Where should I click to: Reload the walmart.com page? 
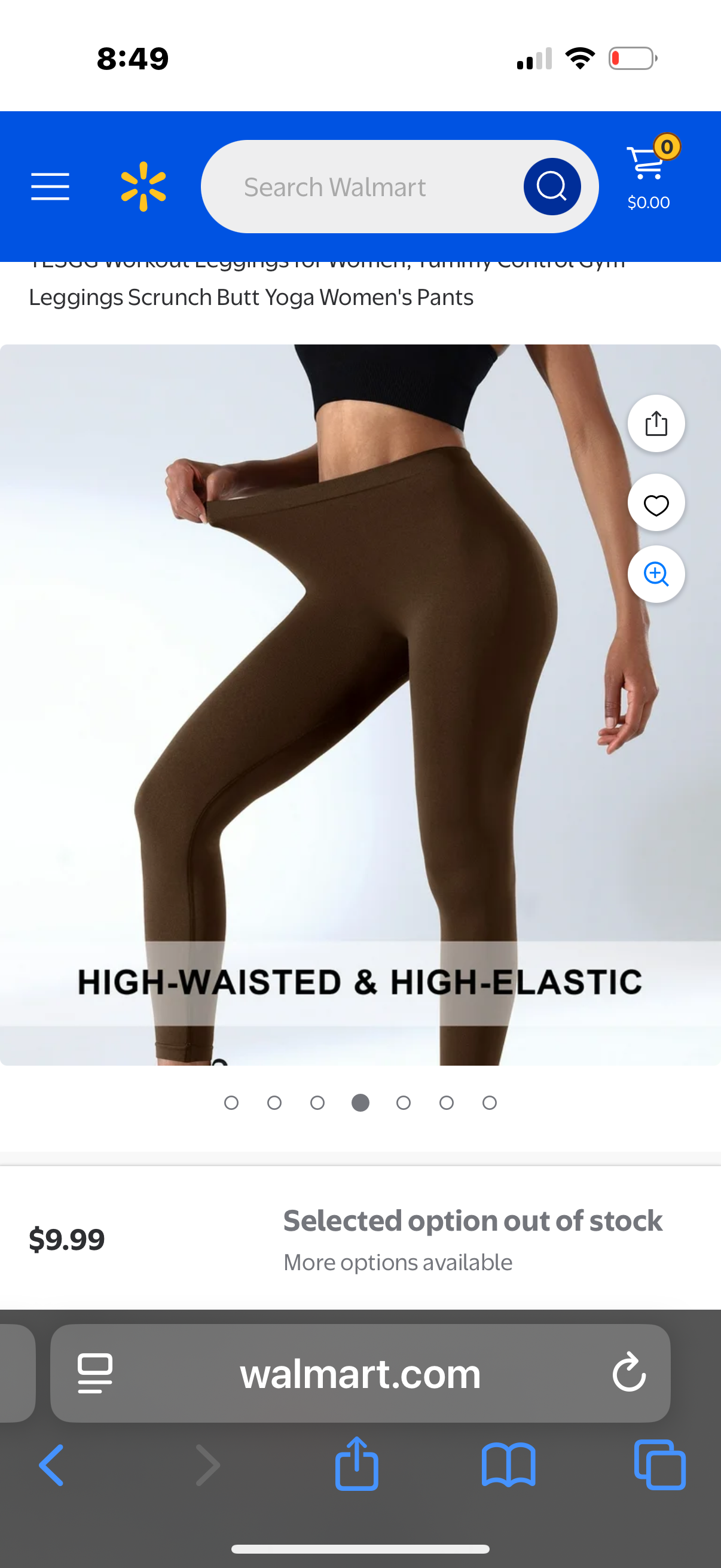[628, 1373]
